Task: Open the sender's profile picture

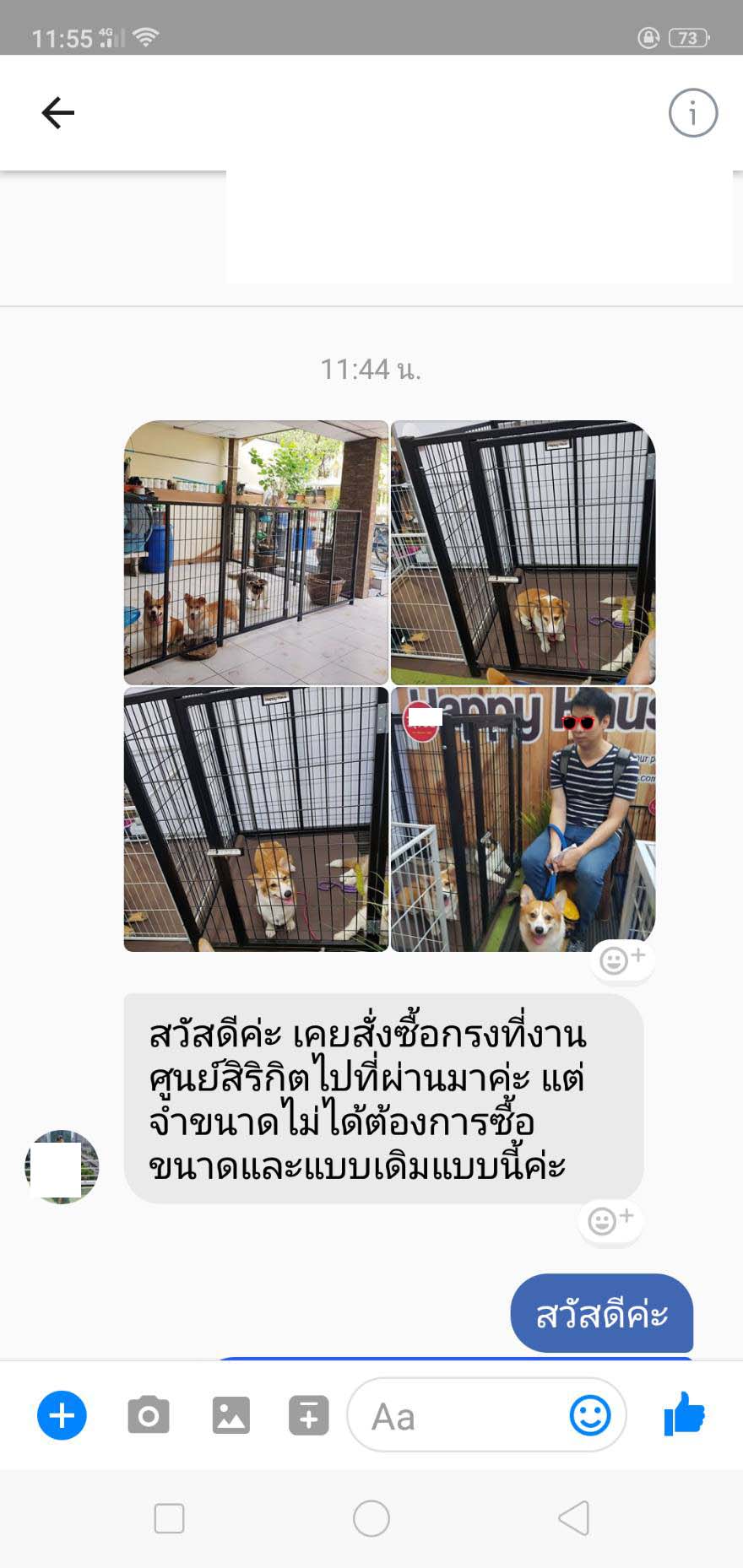Action: [x=62, y=1166]
